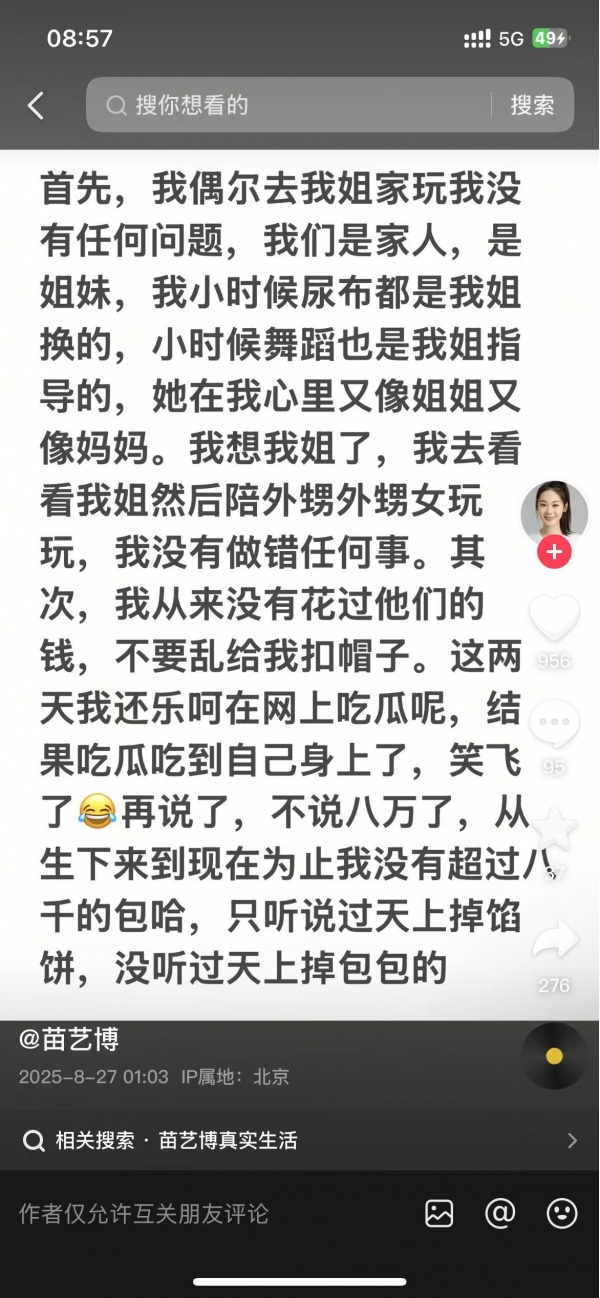
Task: Open the emoji picker
Action: pos(562,1214)
